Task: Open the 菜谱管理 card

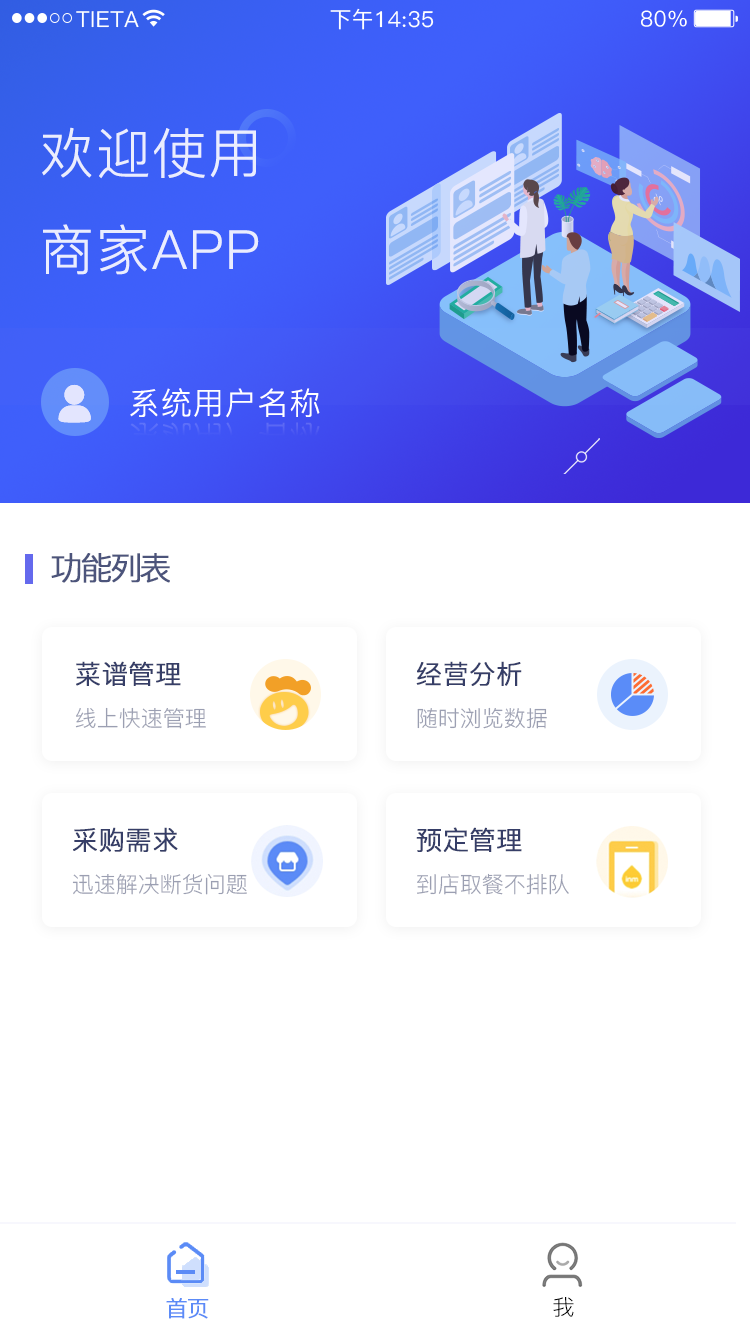Action: point(198,694)
